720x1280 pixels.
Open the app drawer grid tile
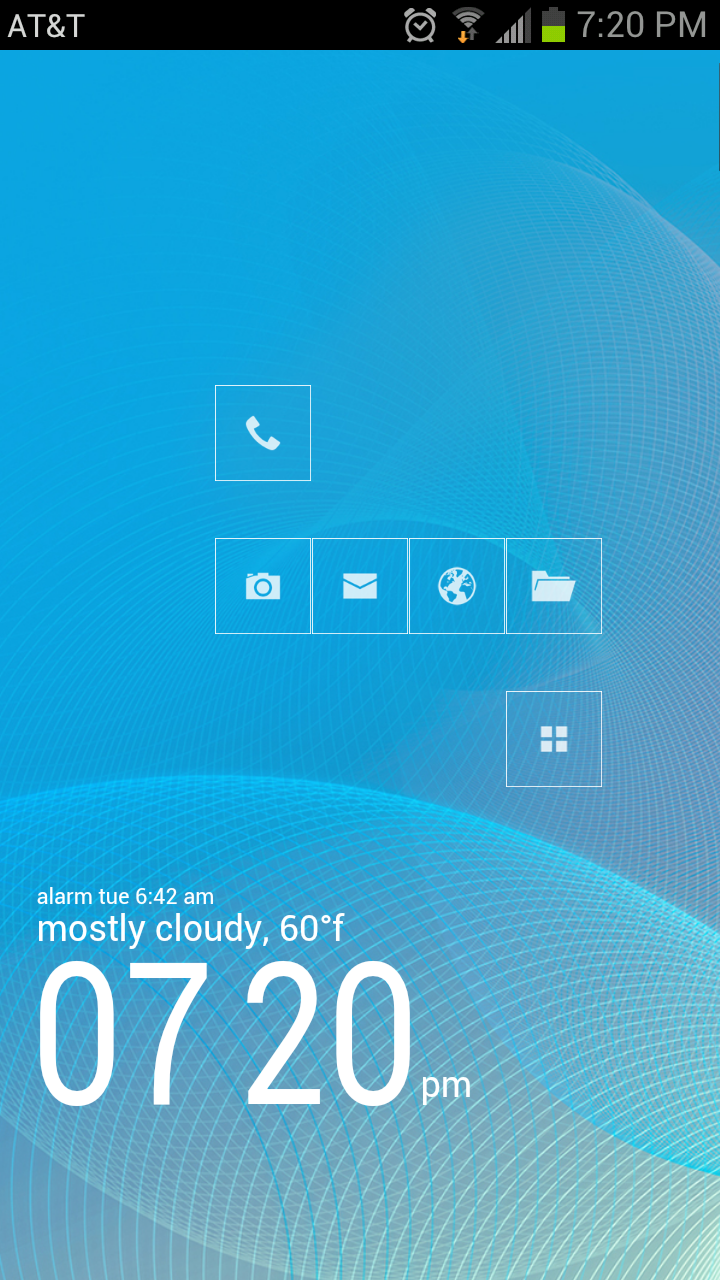pos(554,739)
